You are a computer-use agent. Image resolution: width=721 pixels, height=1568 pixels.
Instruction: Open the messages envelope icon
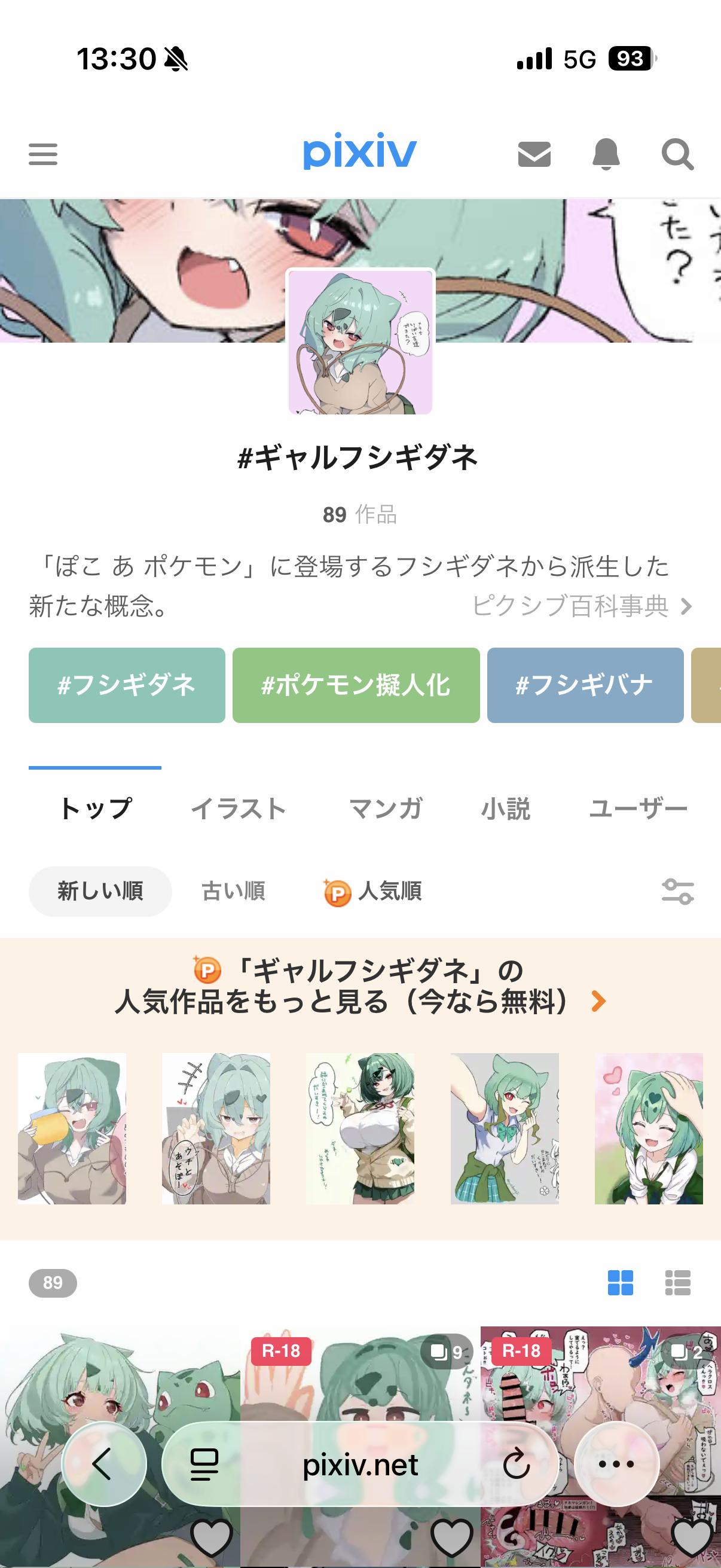pos(534,154)
